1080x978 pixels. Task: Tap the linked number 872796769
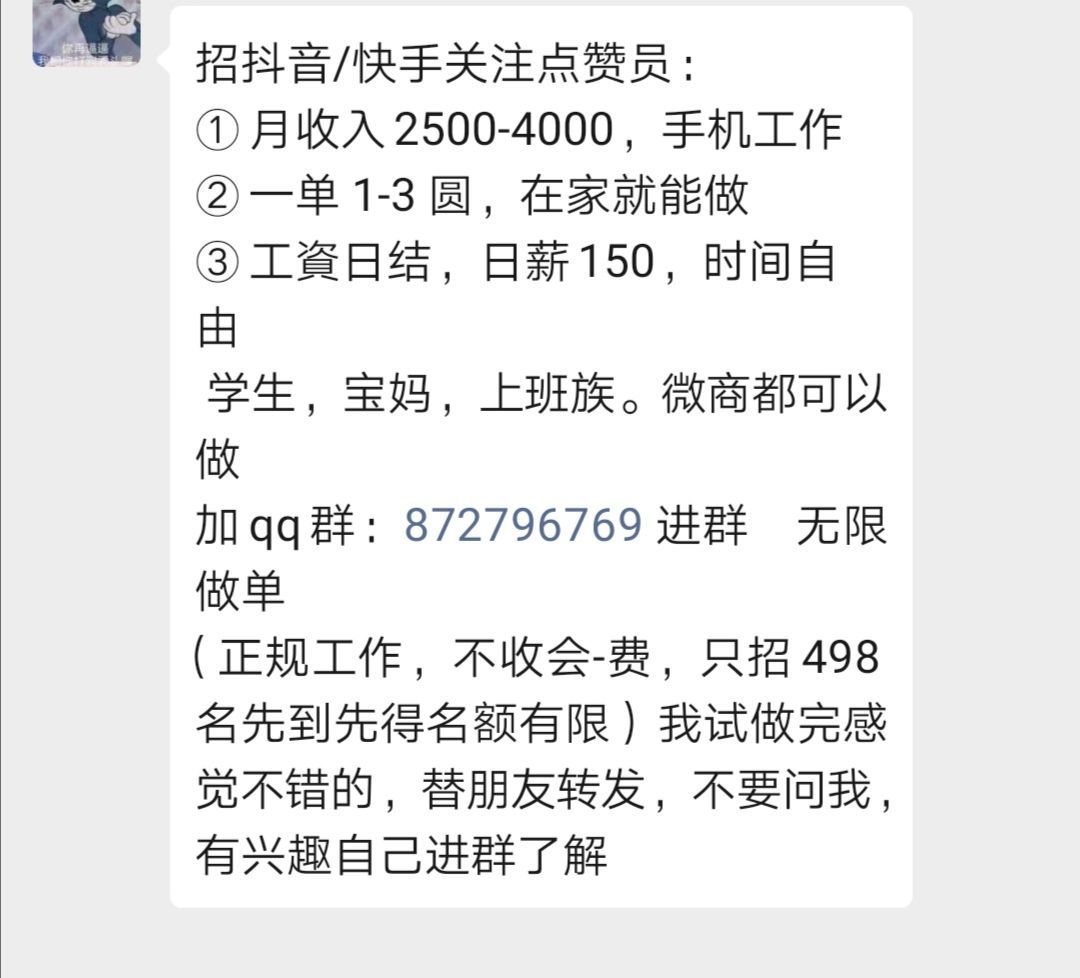pyautogui.click(x=523, y=524)
